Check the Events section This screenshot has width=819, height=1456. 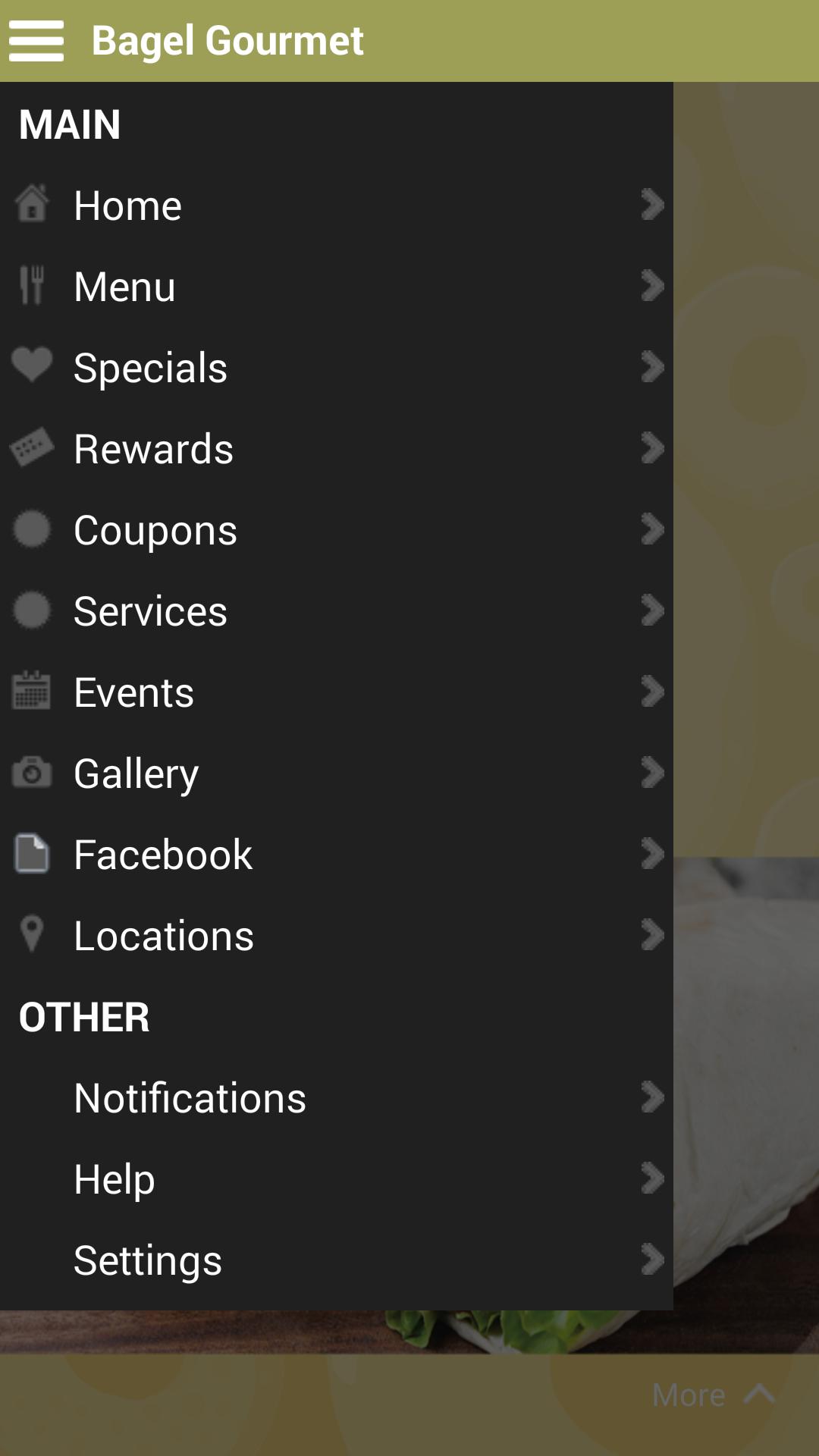(334, 692)
